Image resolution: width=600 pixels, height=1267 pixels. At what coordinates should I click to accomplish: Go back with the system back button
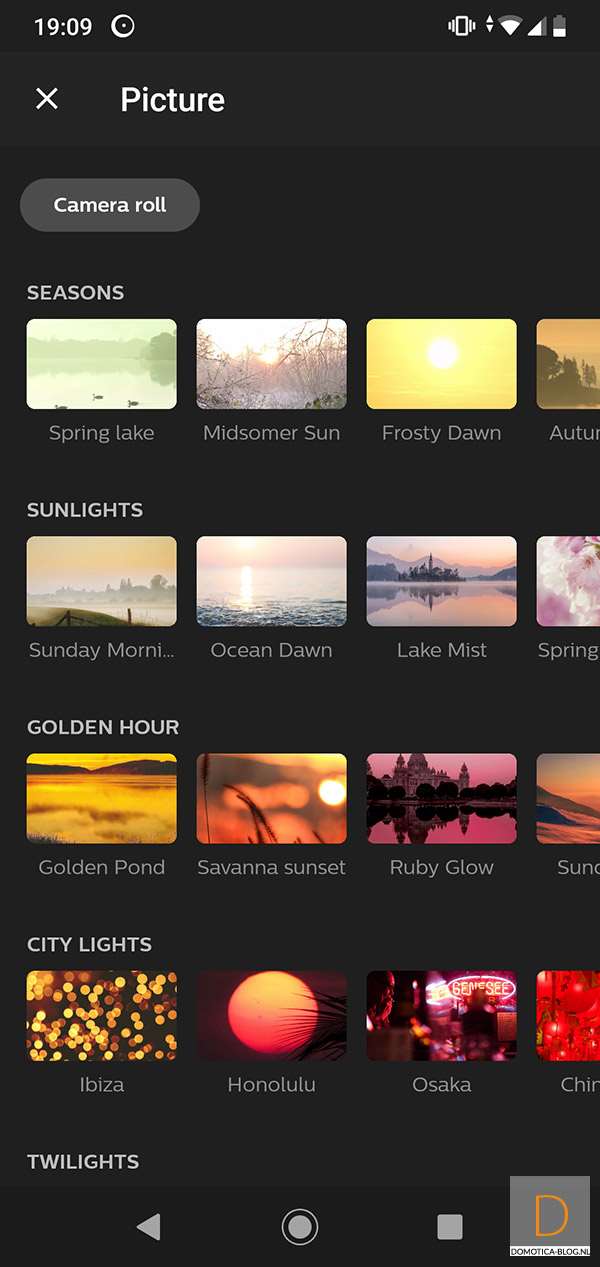coord(149,1226)
